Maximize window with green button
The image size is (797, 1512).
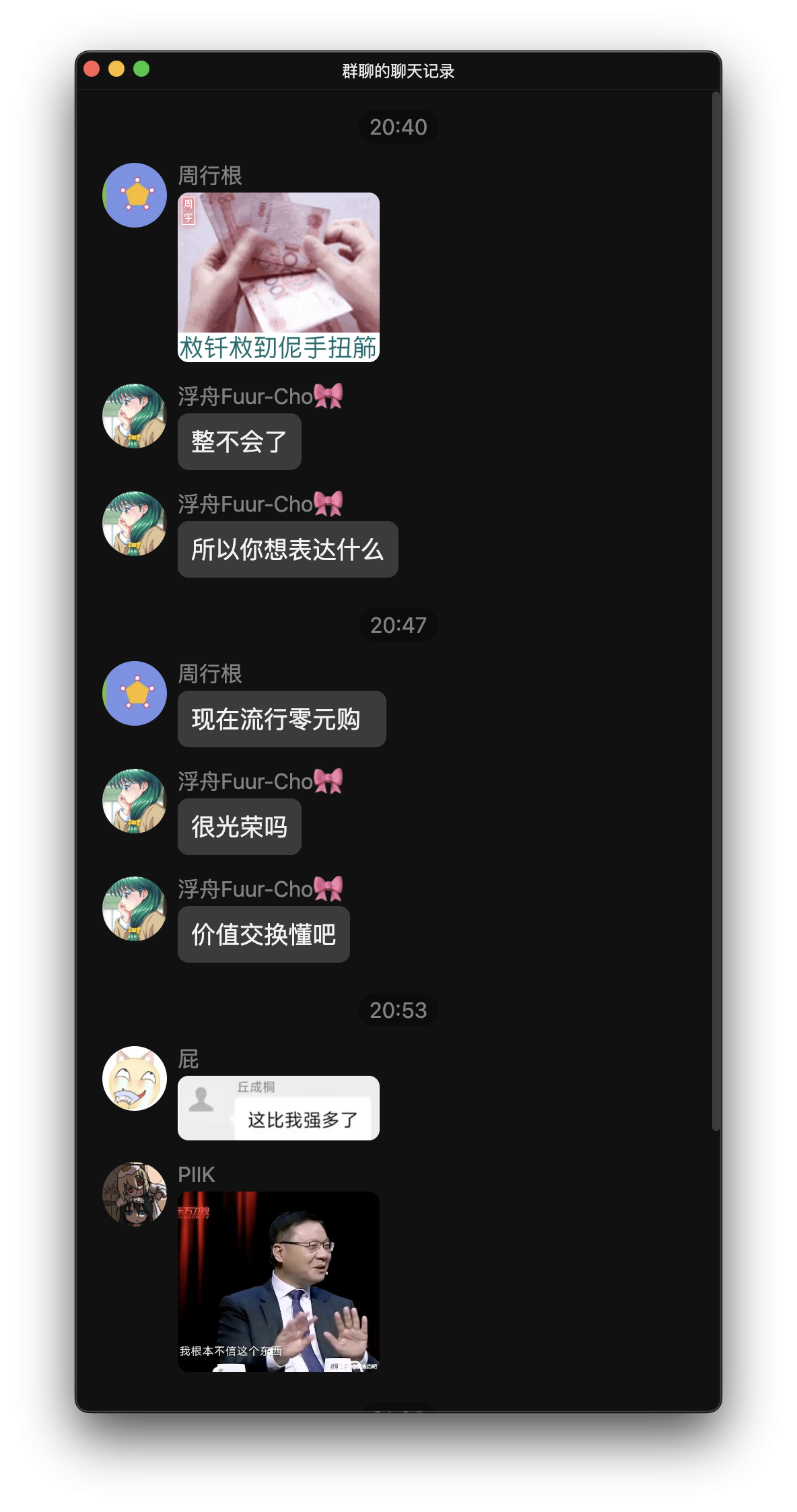click(141, 69)
